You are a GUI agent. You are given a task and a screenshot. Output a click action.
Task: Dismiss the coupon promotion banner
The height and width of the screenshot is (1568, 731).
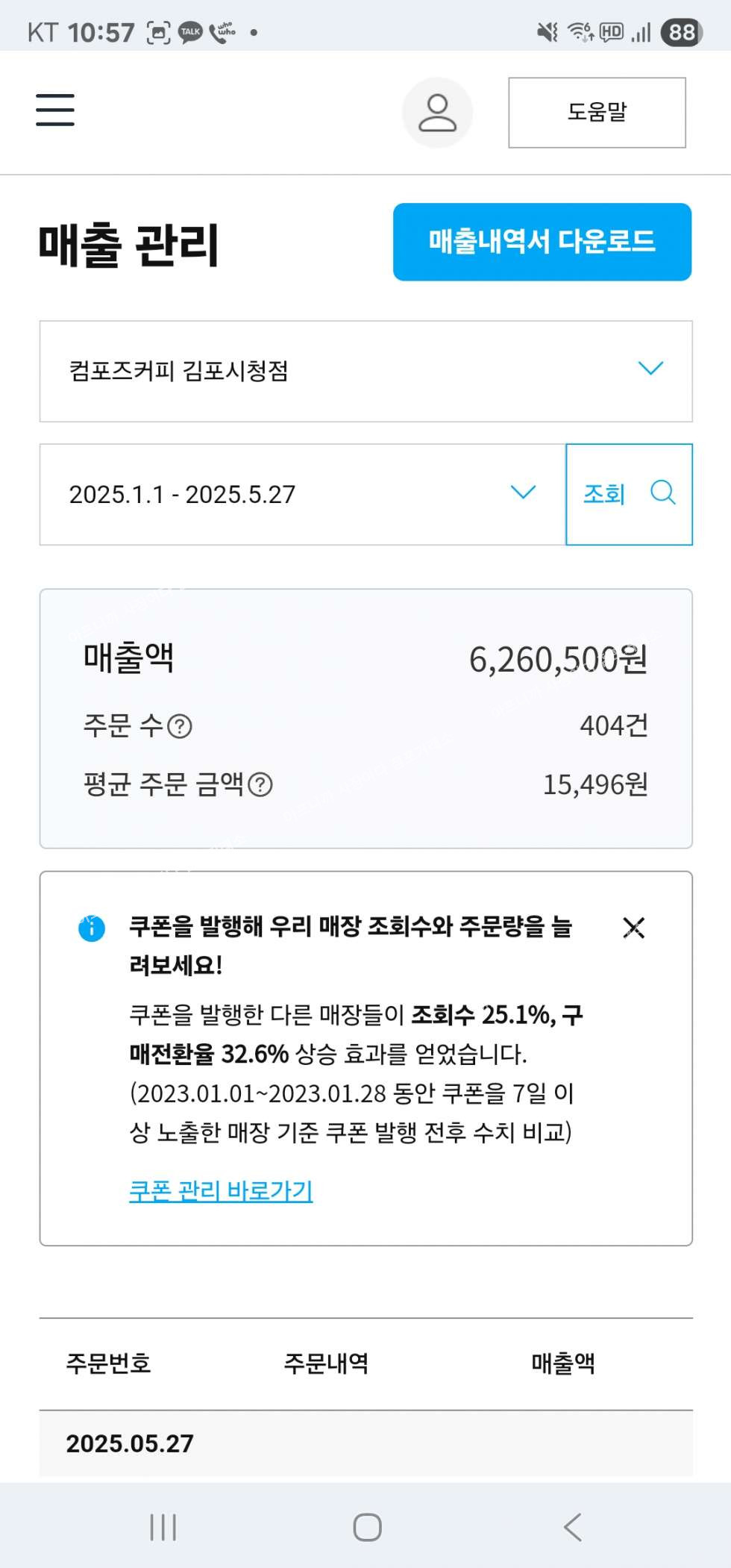pos(634,928)
